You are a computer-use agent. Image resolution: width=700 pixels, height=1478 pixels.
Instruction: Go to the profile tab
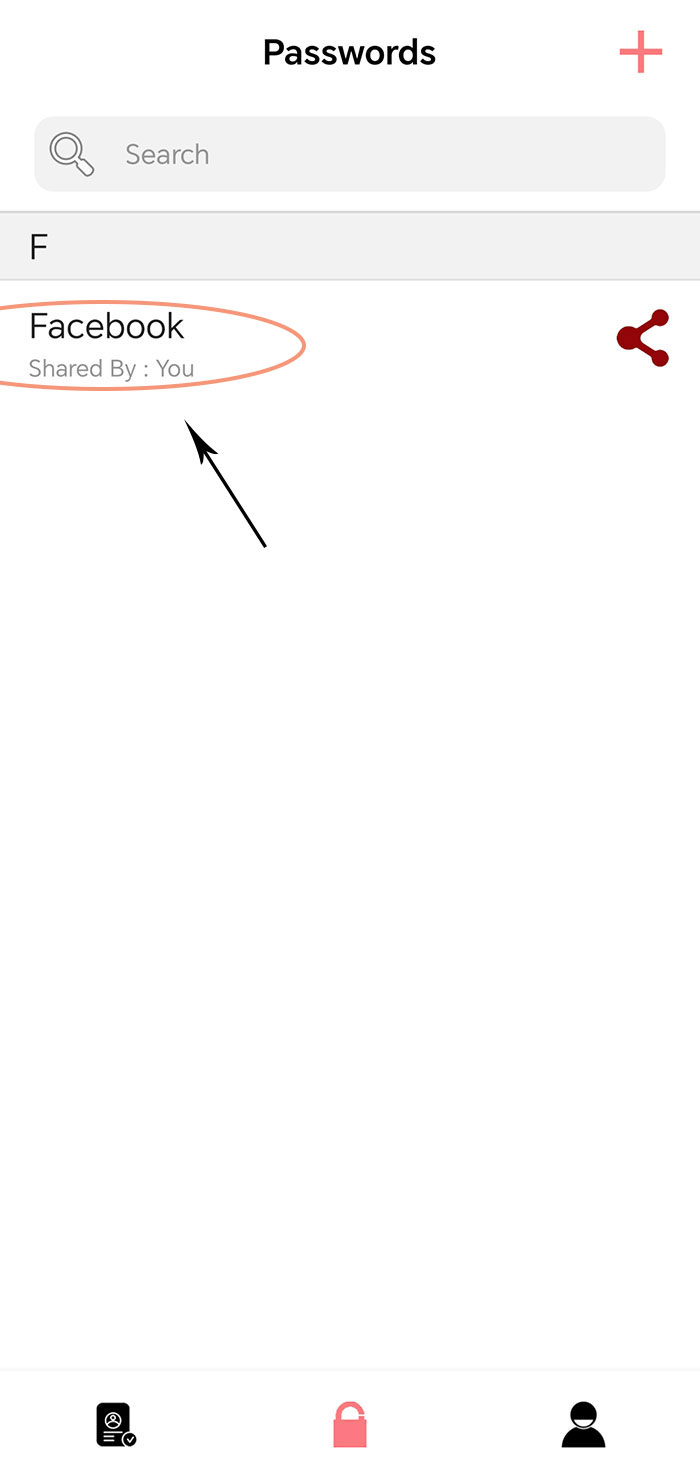click(583, 1425)
